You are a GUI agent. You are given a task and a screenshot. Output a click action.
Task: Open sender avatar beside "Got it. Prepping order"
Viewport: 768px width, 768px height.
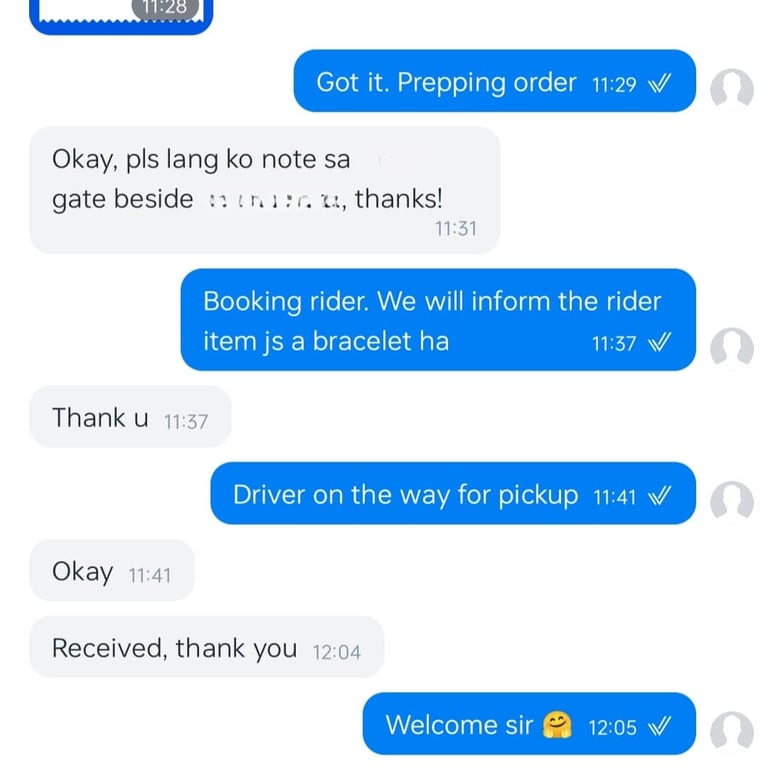tap(731, 90)
